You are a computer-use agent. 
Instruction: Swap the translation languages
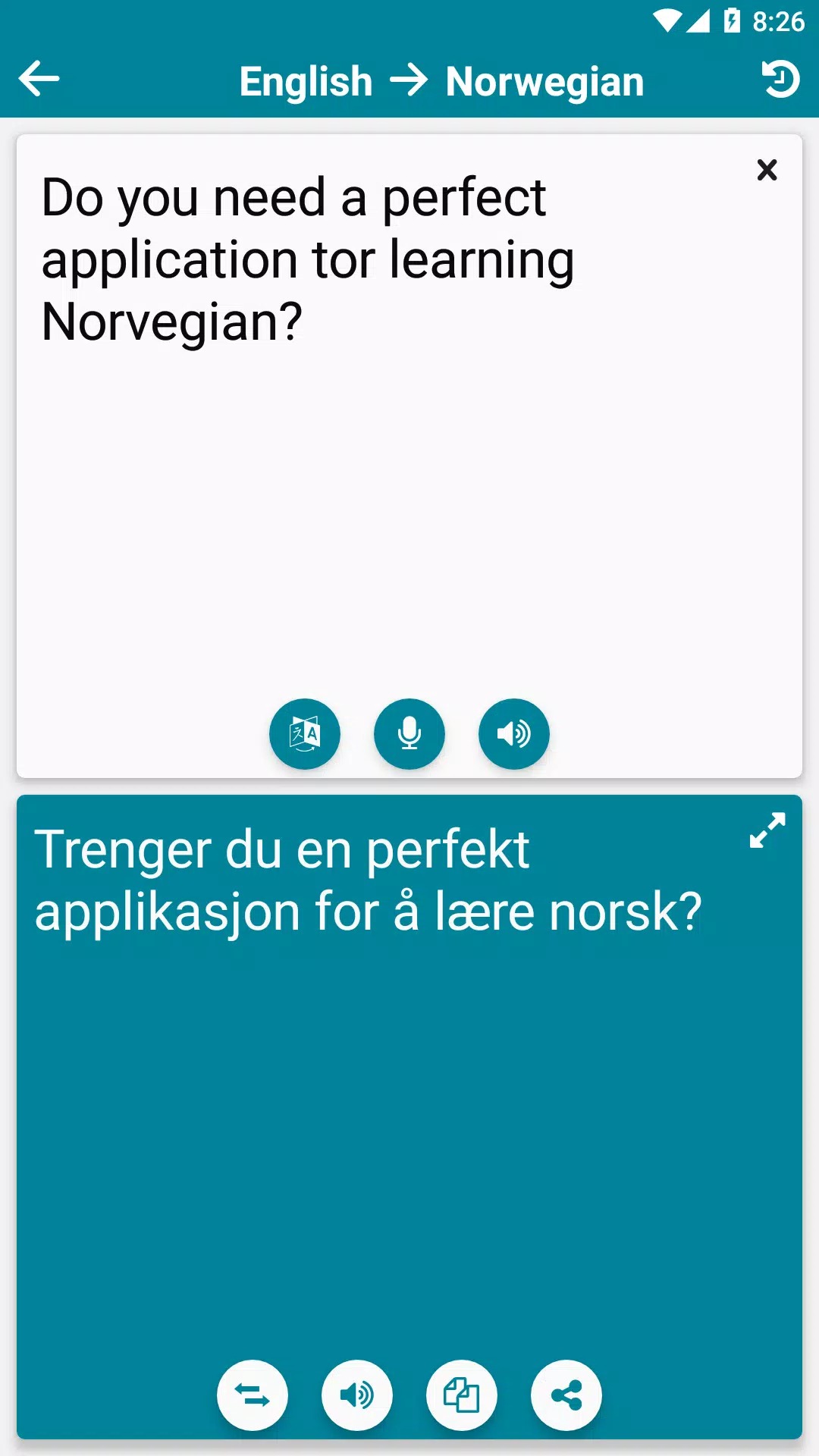[x=253, y=1395]
